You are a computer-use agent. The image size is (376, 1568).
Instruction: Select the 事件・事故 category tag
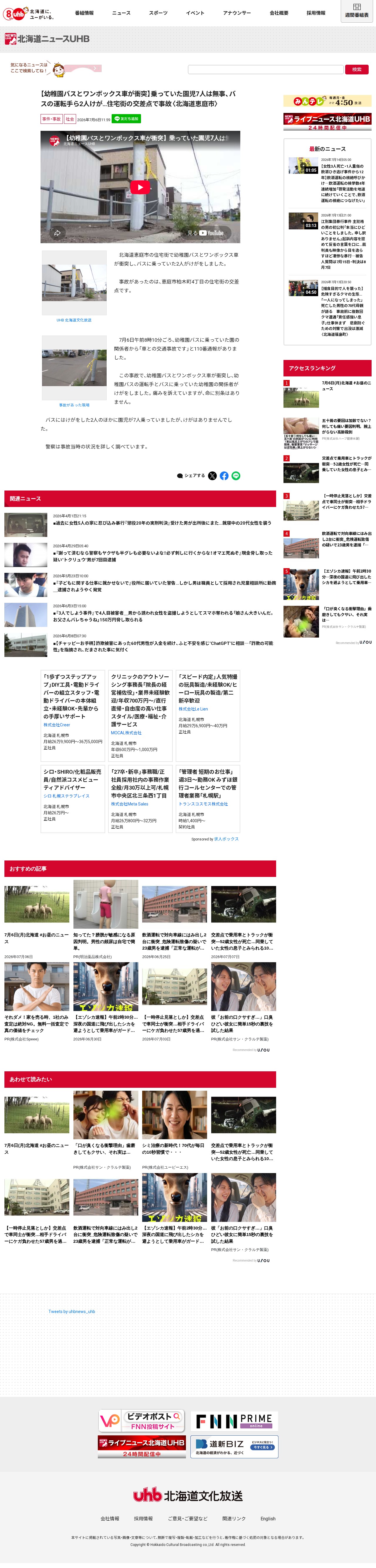[51, 119]
